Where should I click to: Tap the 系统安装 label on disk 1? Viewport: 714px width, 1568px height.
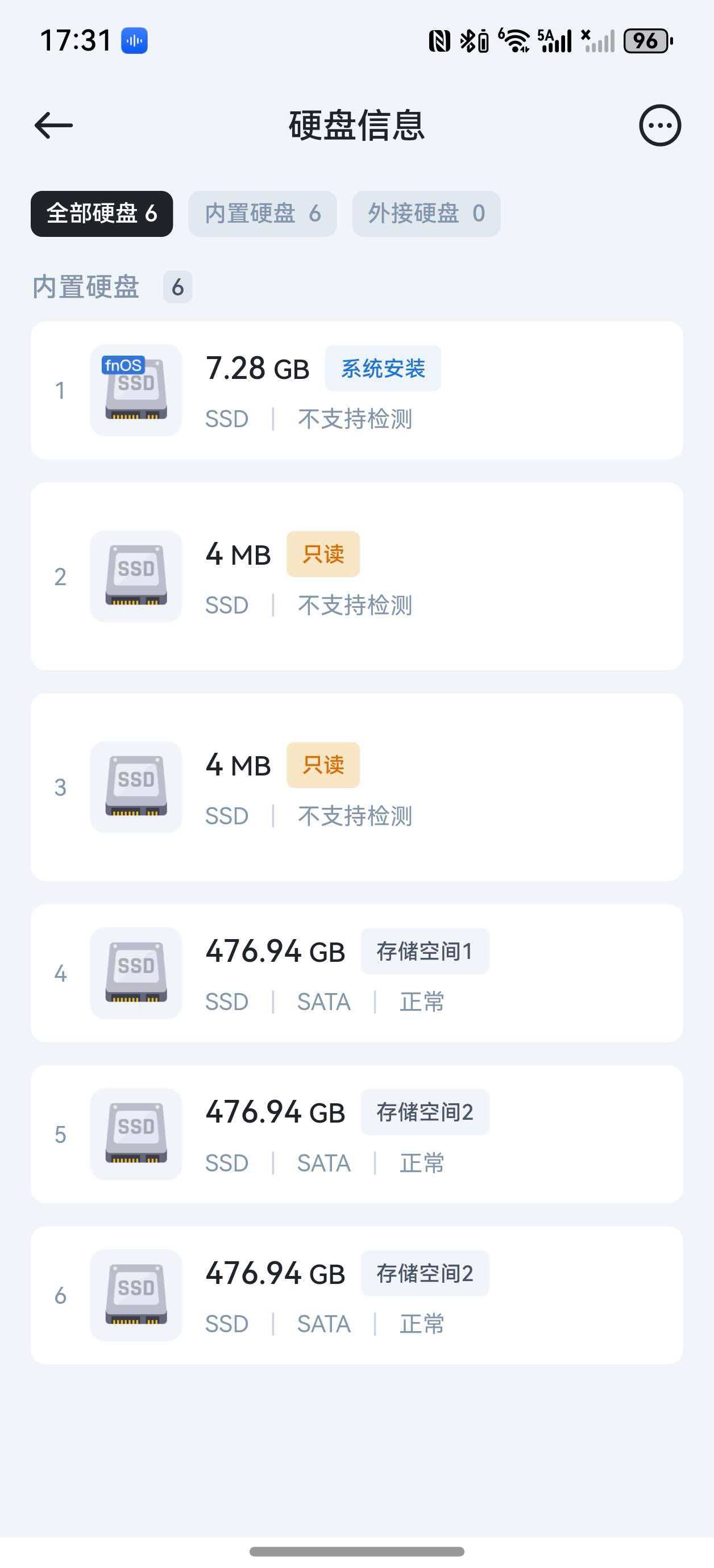(383, 368)
